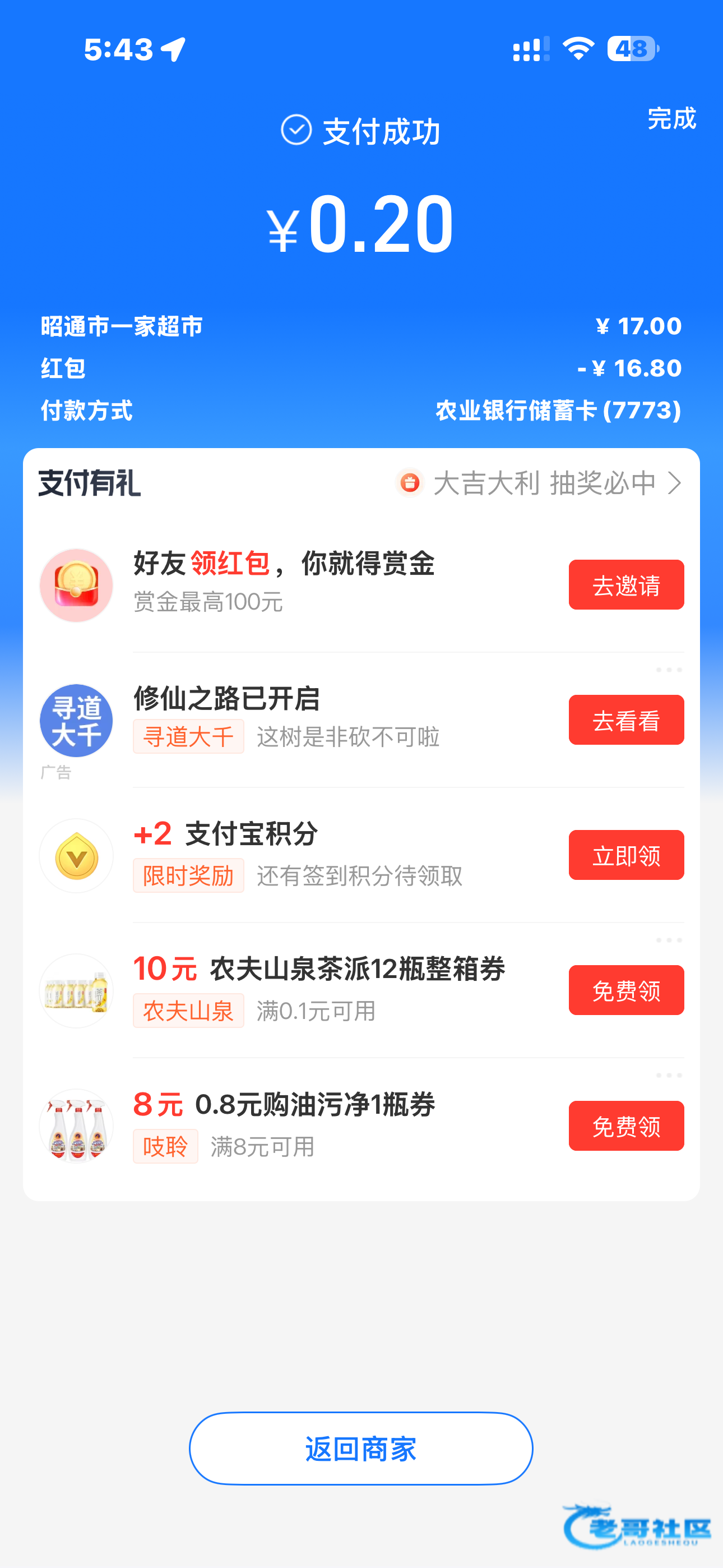This screenshot has width=723, height=1568.
Task: Tap the 去邀请 button
Action: [625, 585]
